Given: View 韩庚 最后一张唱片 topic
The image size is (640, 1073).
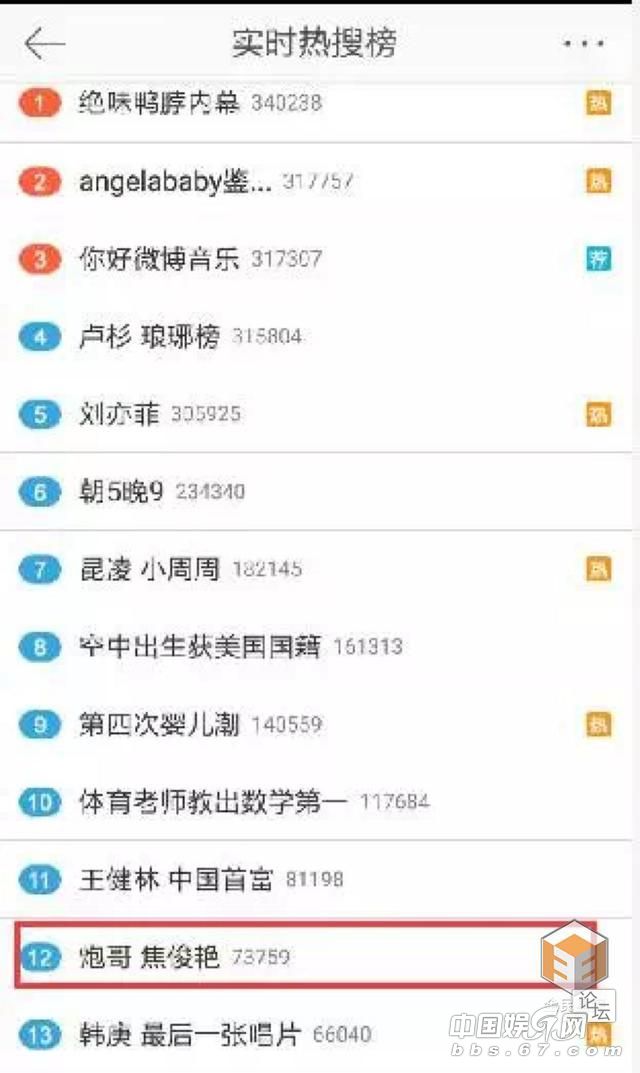Looking at the screenshot, I should [x=316, y=1034].
